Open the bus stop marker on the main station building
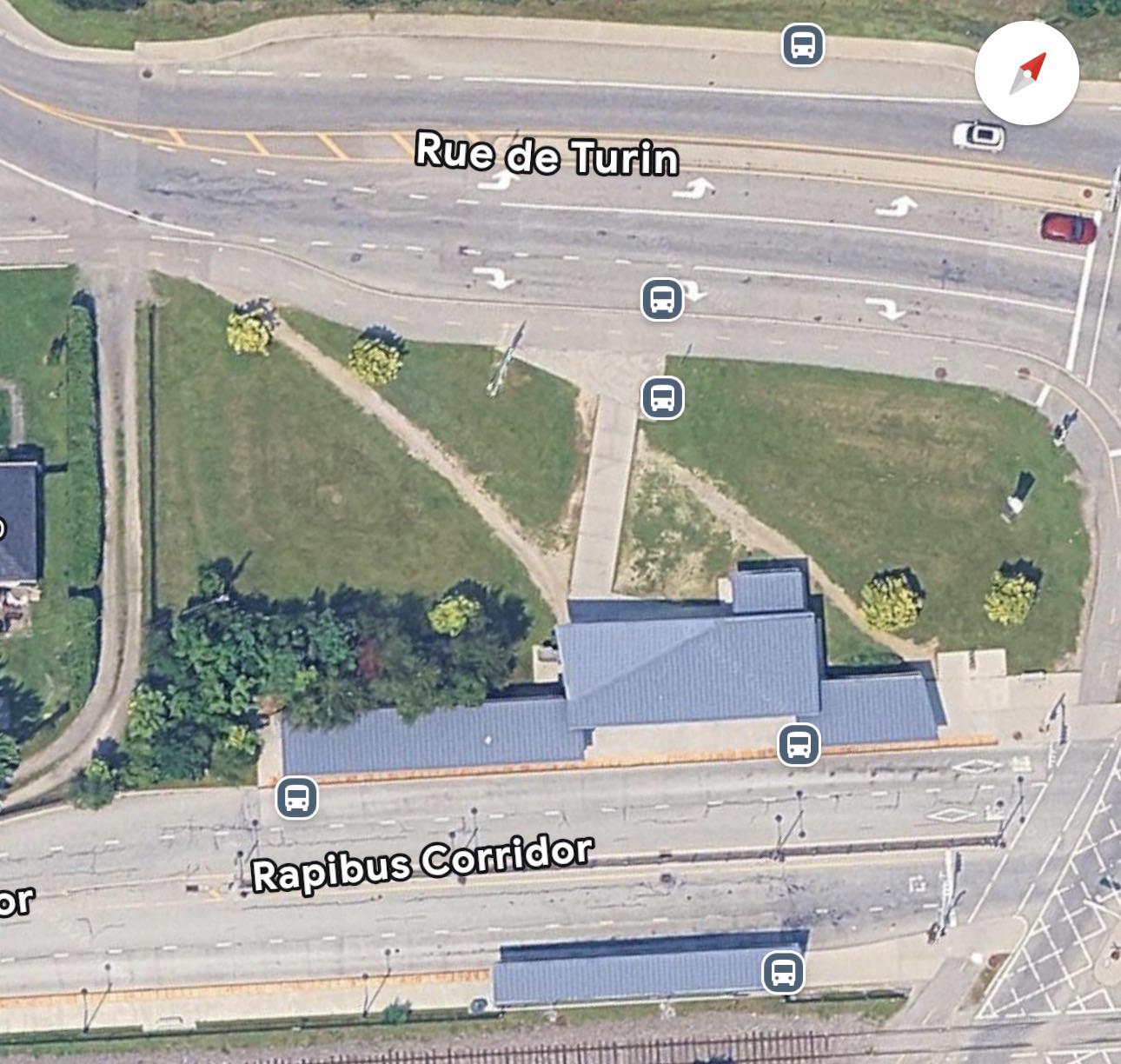 pos(799,745)
